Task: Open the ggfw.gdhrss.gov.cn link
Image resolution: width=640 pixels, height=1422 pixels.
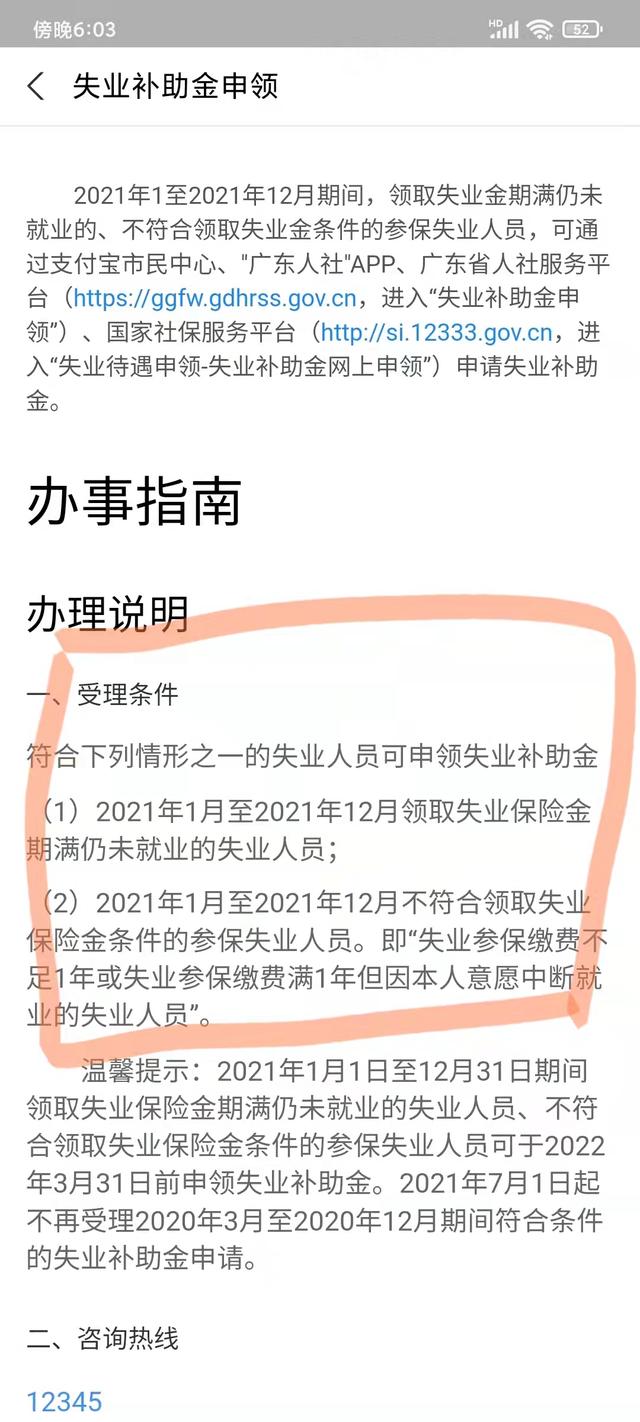Action: coord(214,298)
